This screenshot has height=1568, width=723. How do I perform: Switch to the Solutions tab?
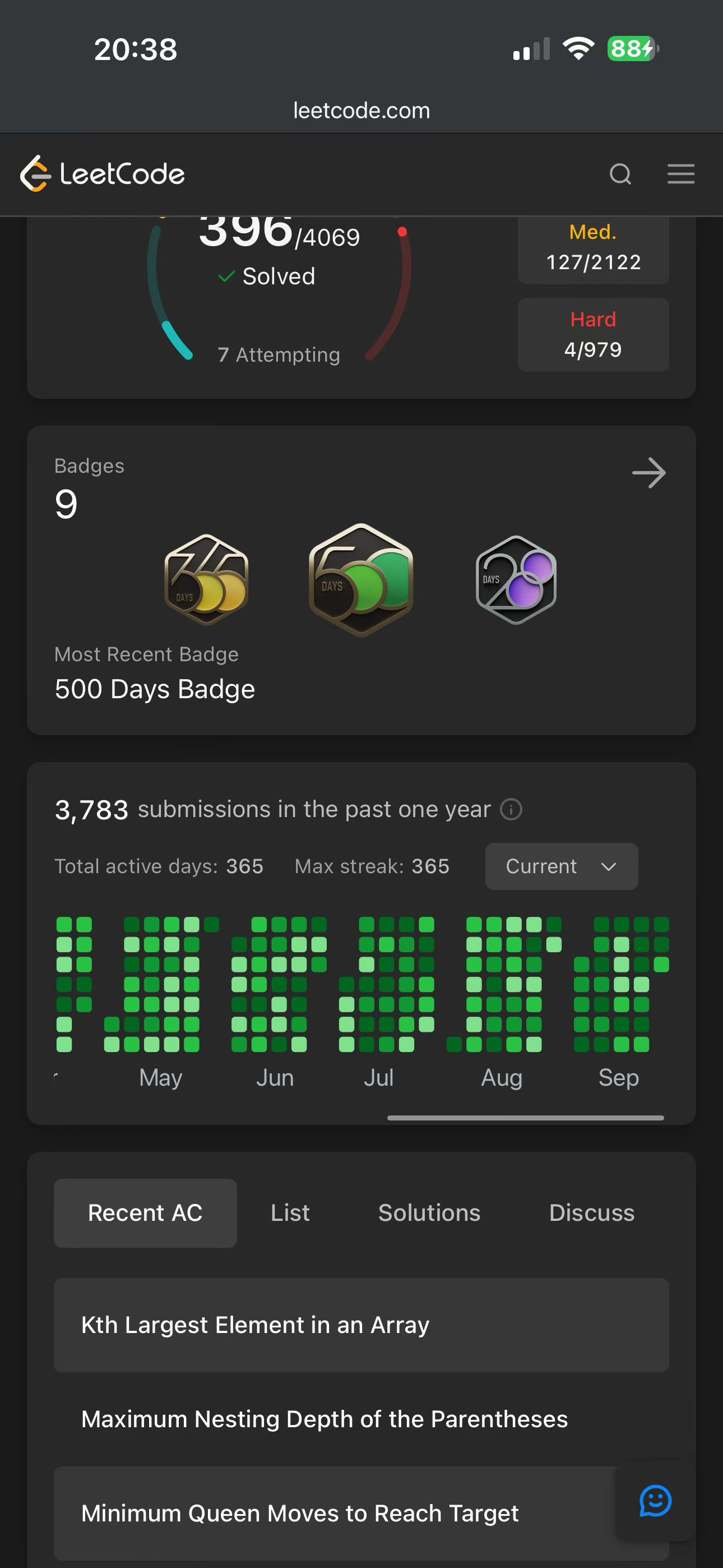(x=429, y=1213)
